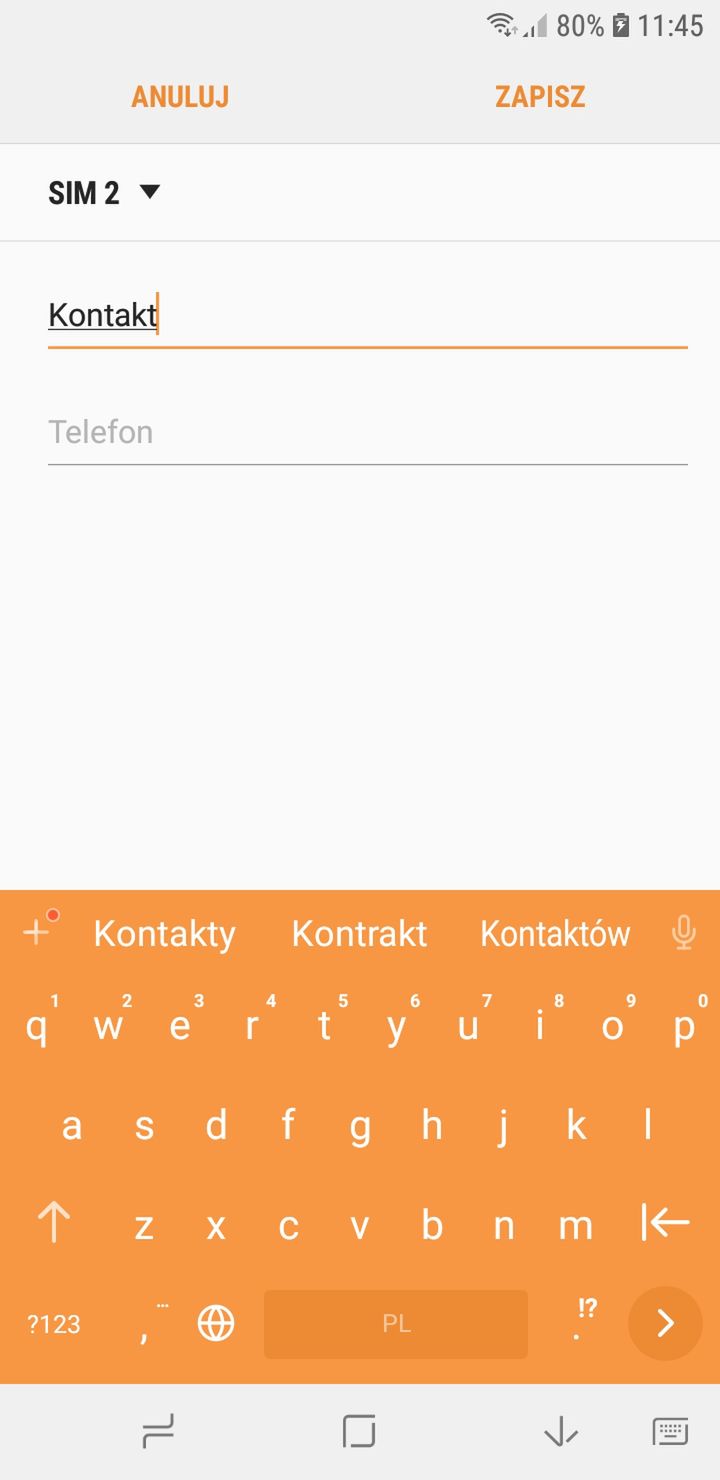This screenshot has width=720, height=1480.
Task: Open recent apps from navigation bar
Action: pos(158,1432)
